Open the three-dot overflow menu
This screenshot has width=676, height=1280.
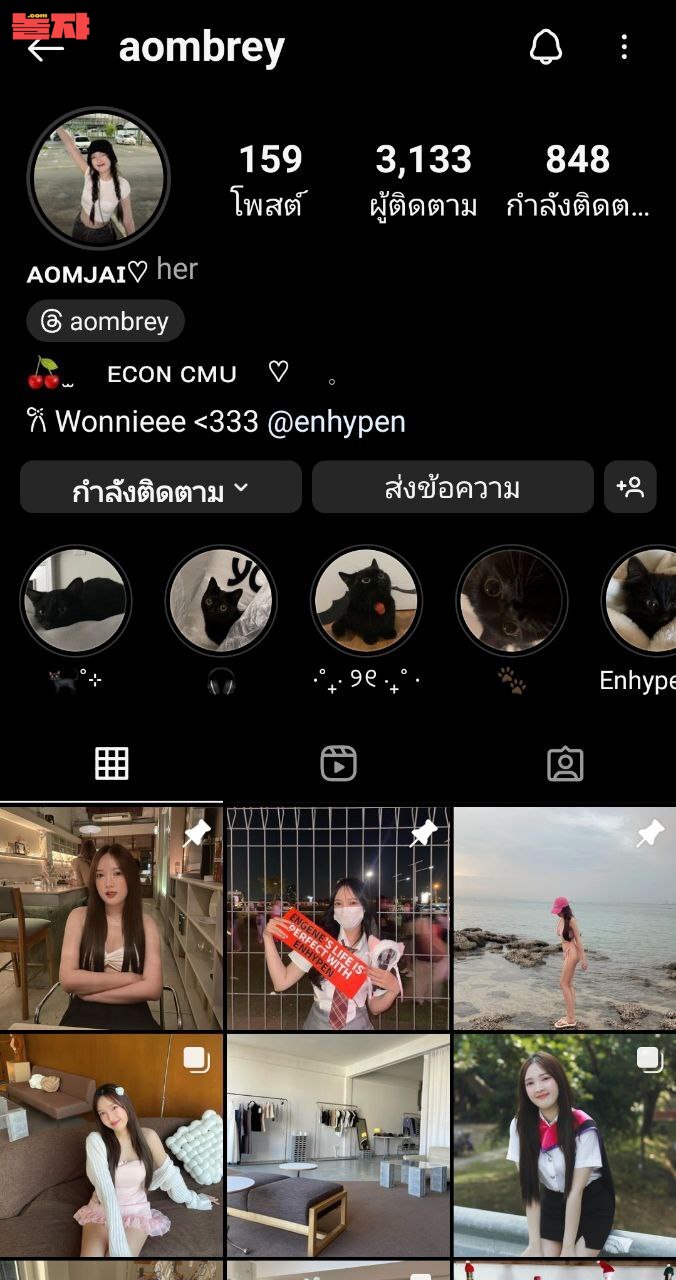pyautogui.click(x=624, y=46)
